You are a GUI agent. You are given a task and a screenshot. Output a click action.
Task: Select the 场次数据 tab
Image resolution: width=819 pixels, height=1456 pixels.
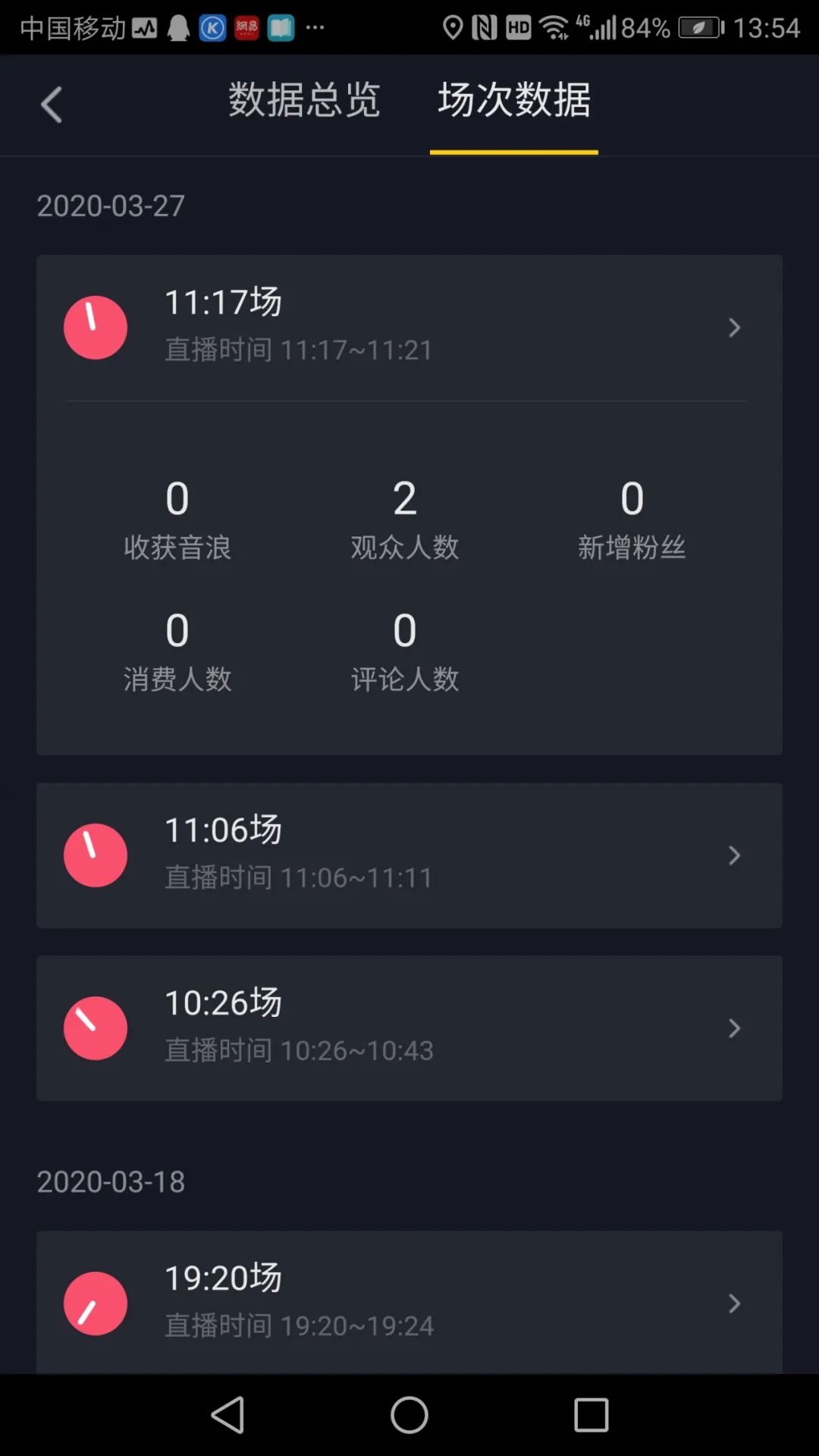coord(513,101)
